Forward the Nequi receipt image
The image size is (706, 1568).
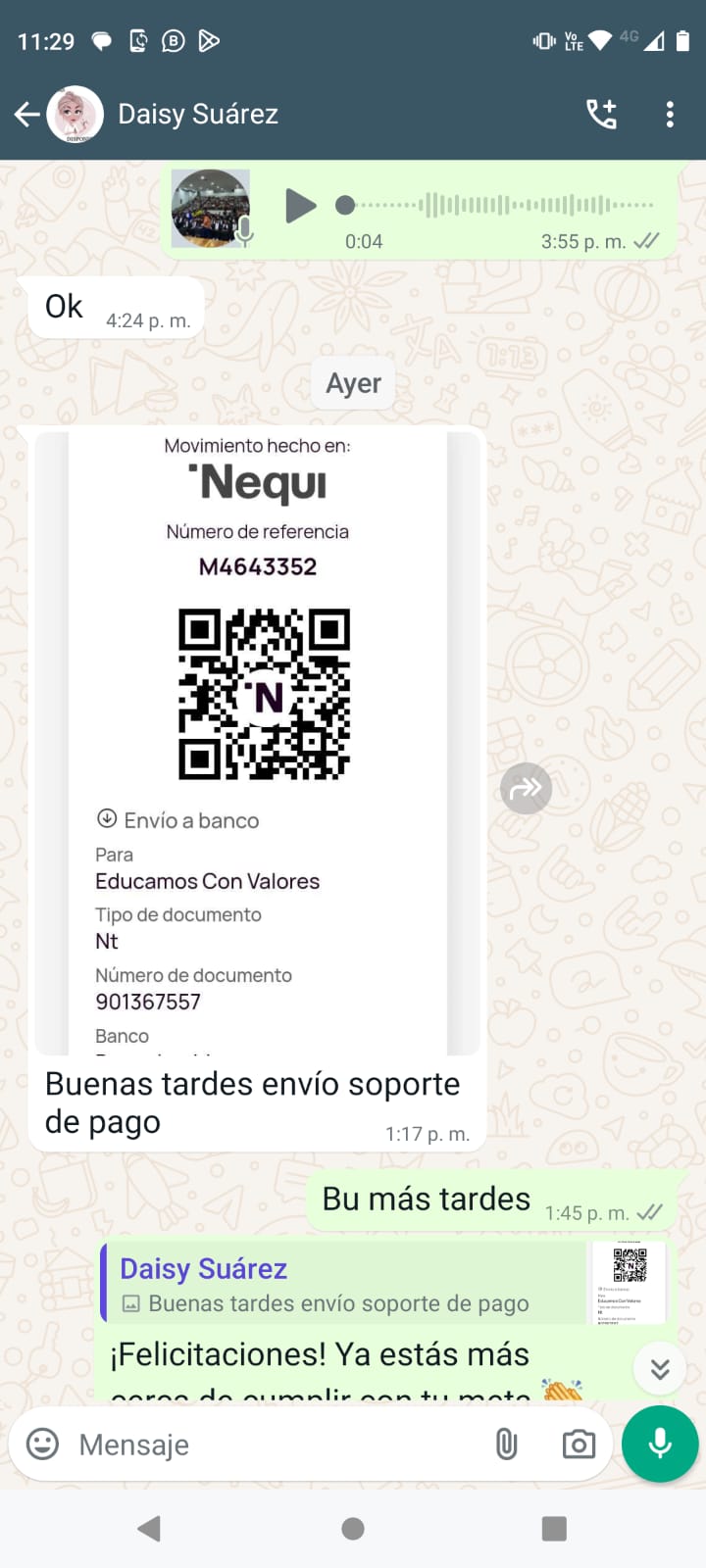pos(527,788)
